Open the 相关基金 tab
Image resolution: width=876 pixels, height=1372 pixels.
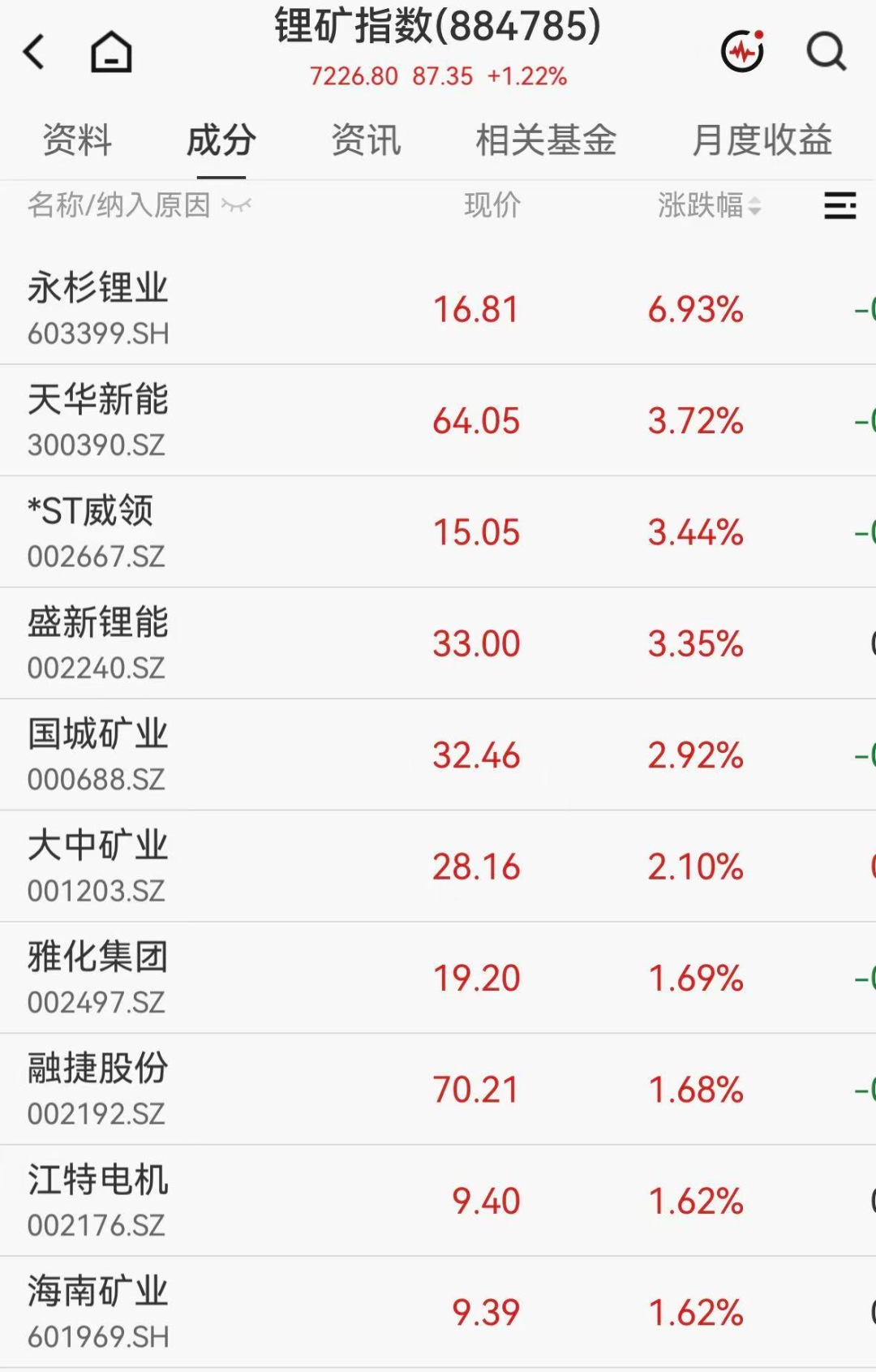(546, 140)
